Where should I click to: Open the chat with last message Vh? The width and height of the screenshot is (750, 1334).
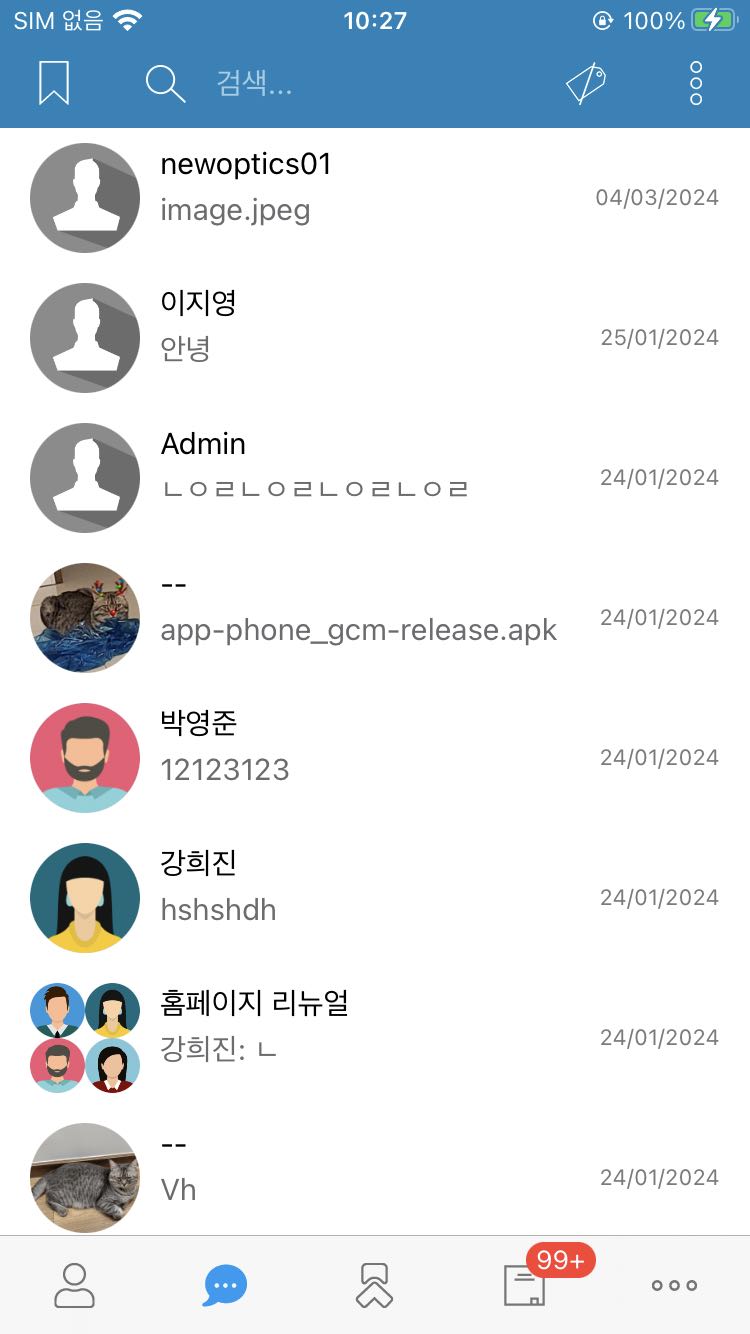(x=375, y=1172)
